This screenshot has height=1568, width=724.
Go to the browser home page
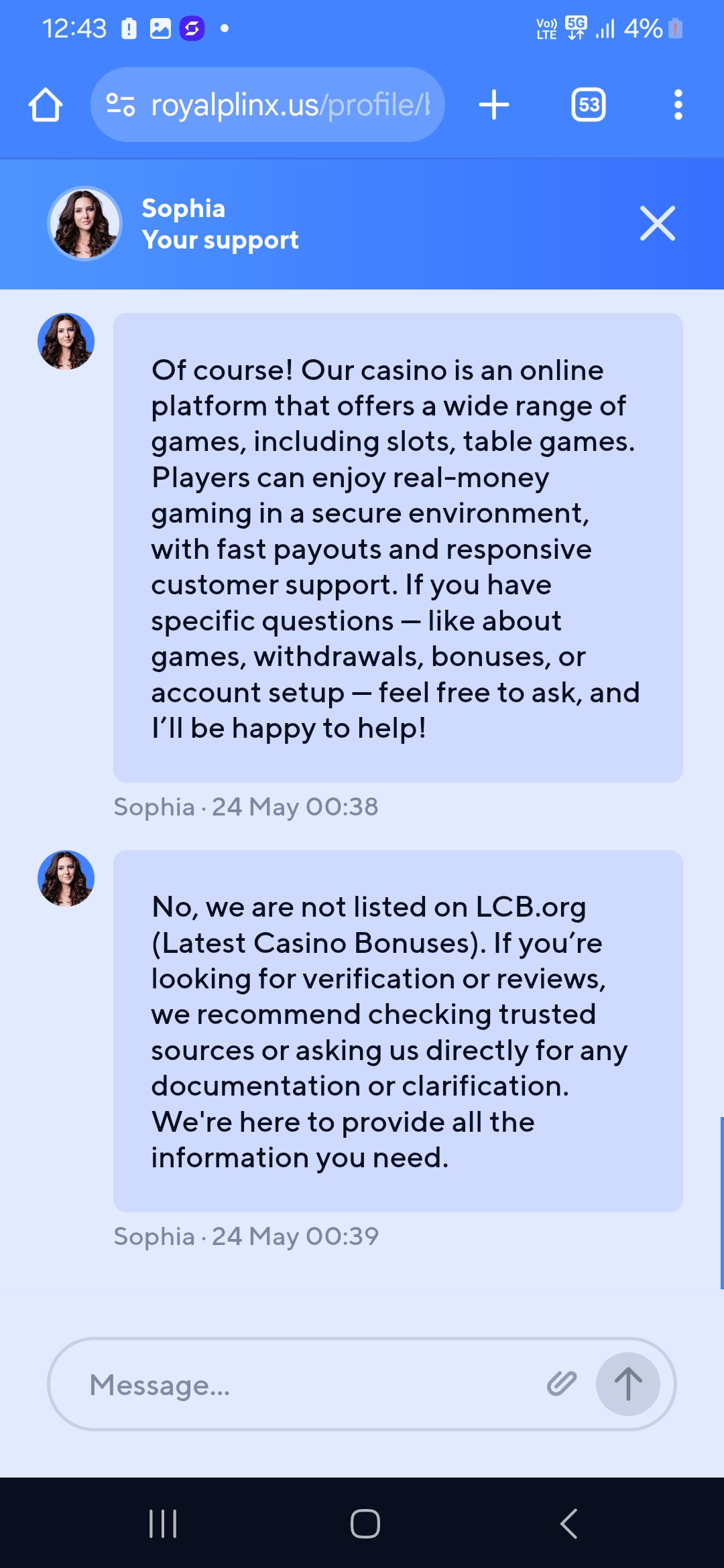pos(46,105)
